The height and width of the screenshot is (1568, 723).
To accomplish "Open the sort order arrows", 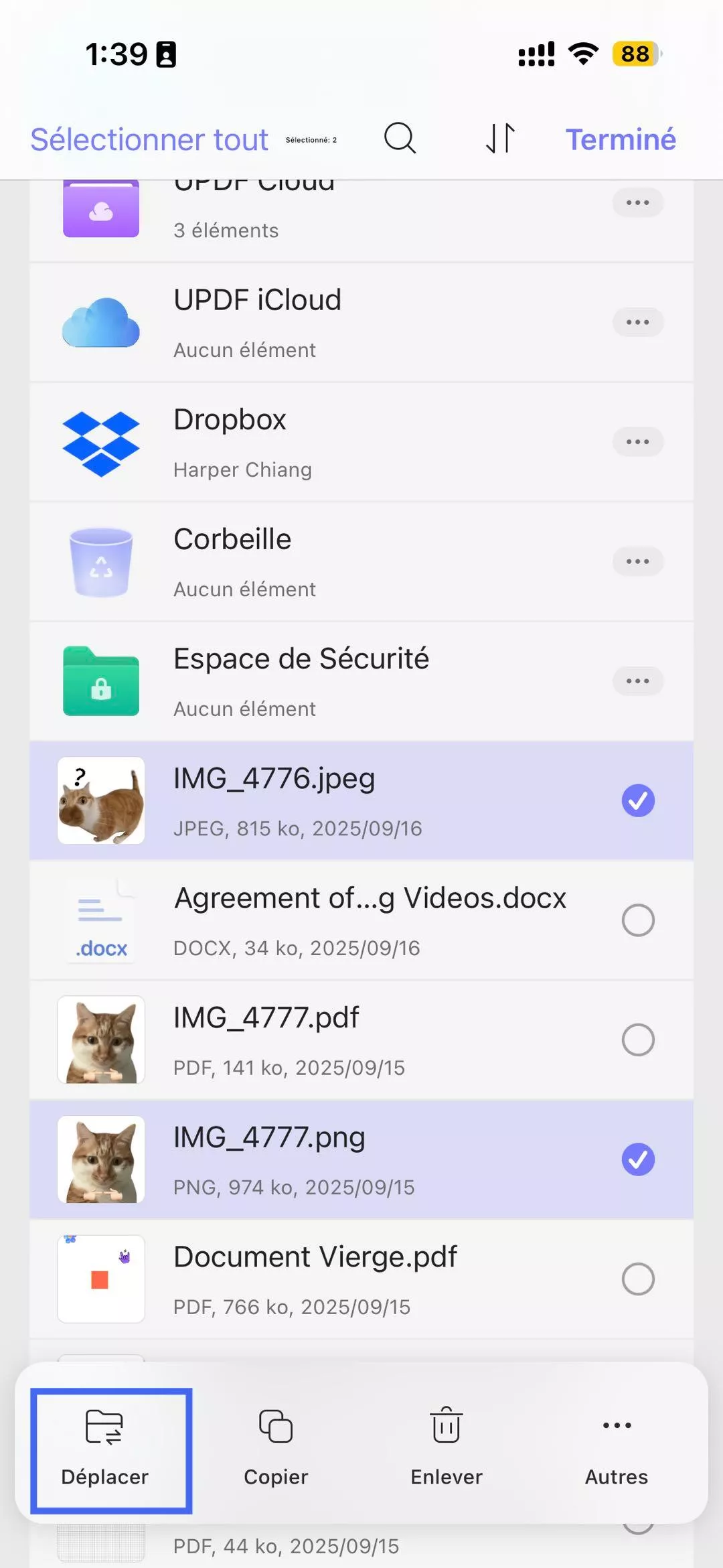I will [500, 139].
